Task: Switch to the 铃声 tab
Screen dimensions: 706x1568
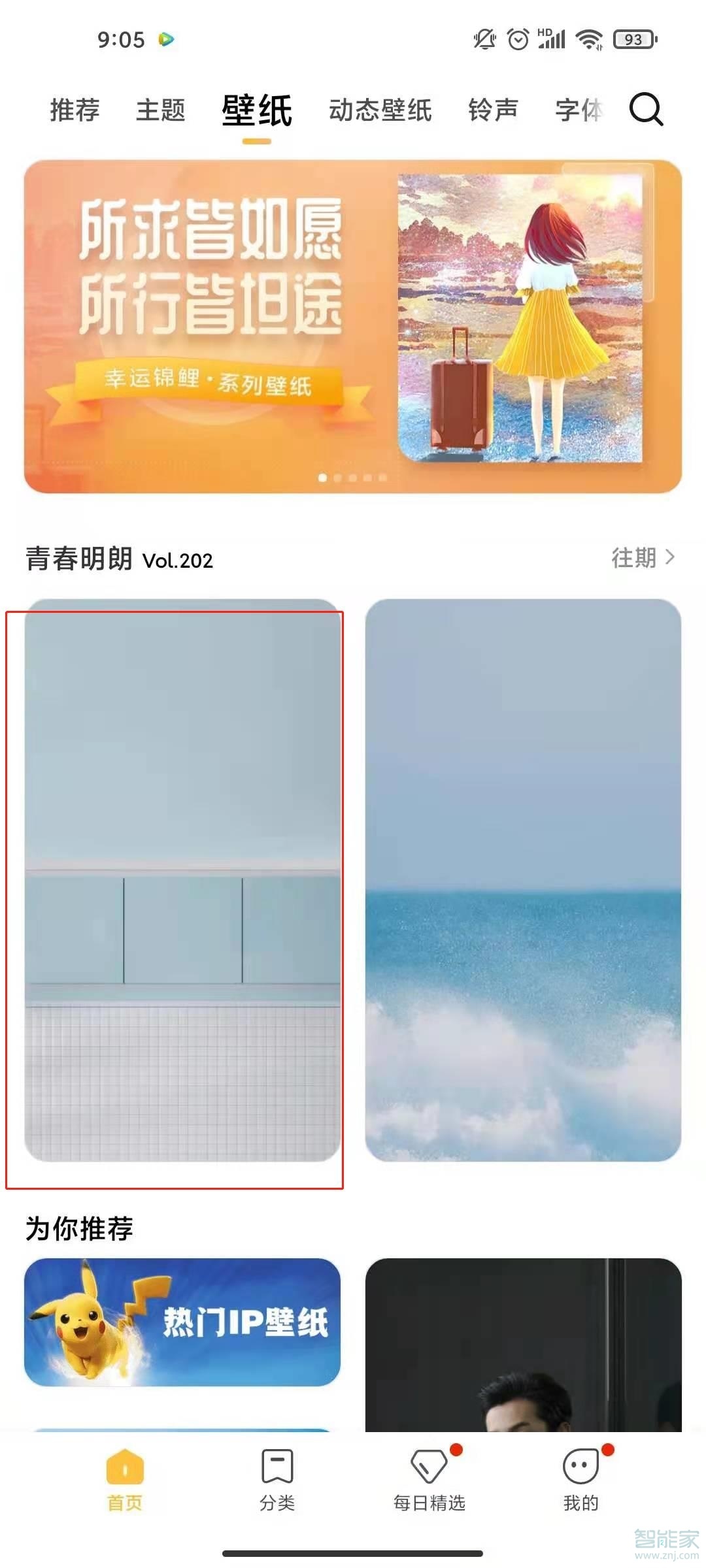Action: pos(493,110)
